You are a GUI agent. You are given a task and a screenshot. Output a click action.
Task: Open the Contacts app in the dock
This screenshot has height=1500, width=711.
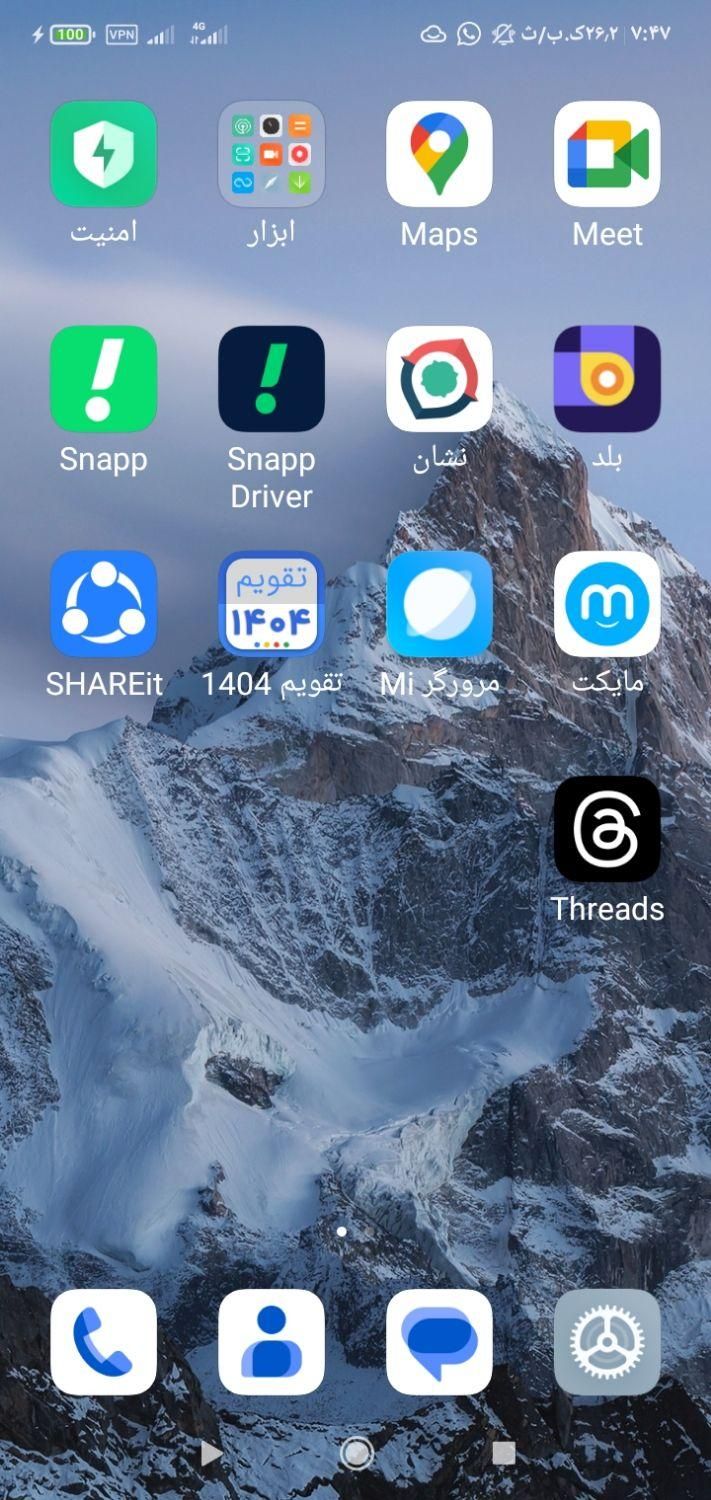tap(271, 1342)
